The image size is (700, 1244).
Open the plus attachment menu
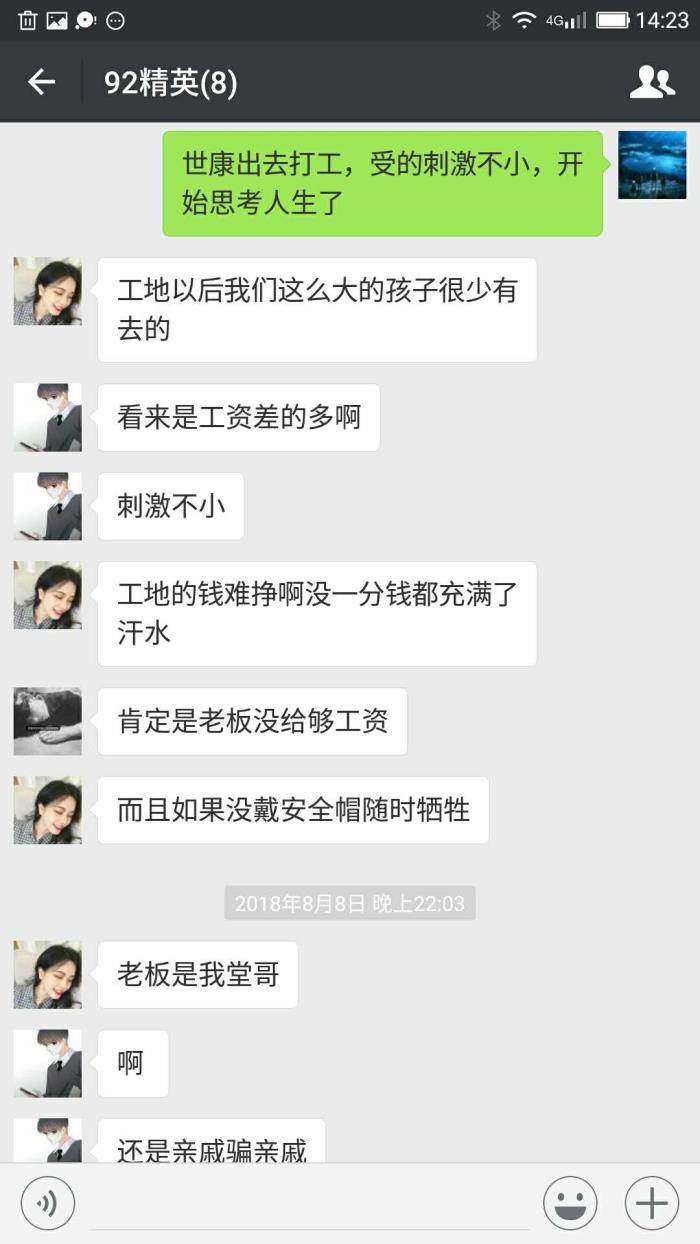click(x=652, y=1203)
